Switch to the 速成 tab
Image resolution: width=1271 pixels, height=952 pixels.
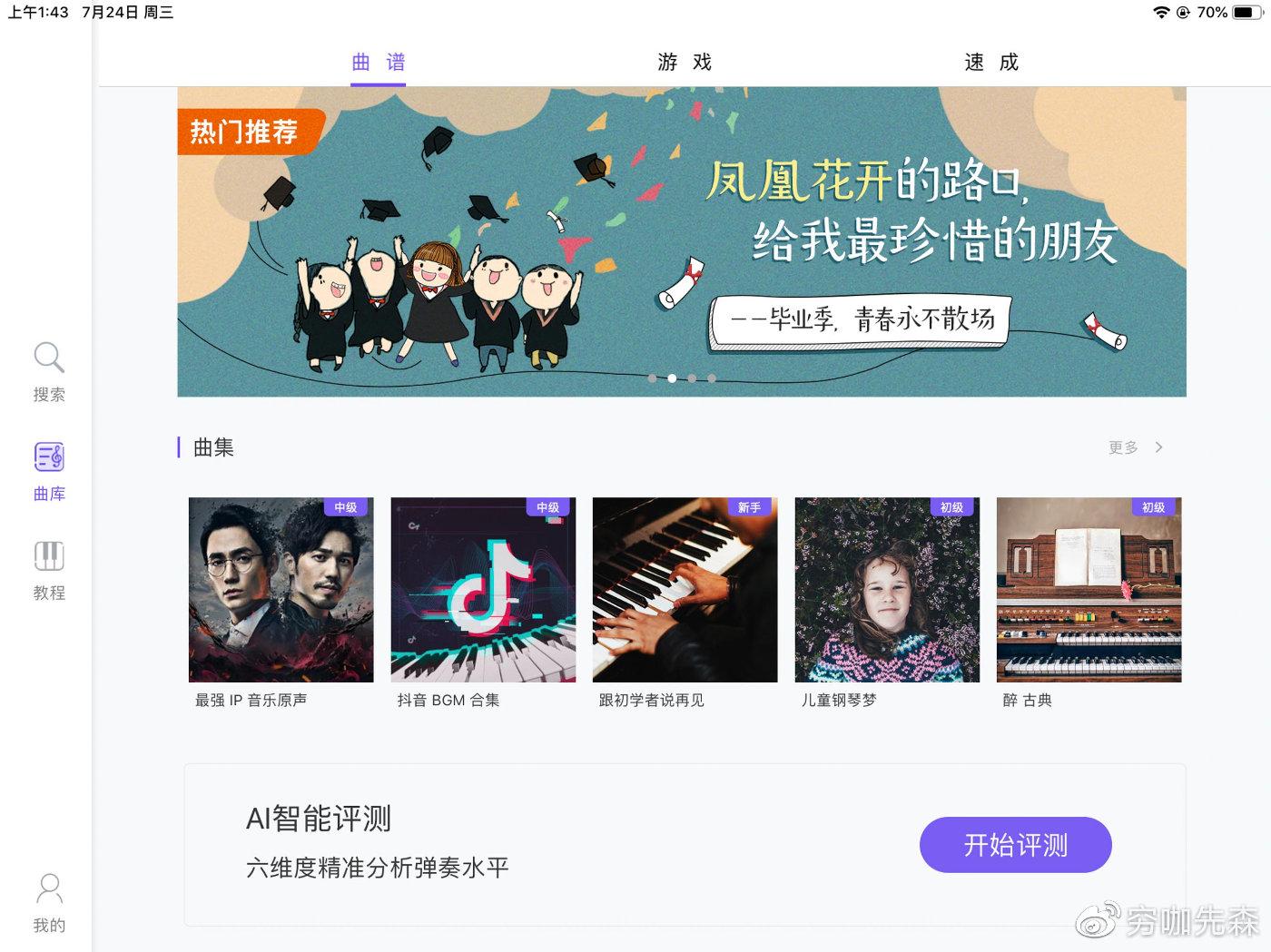point(991,62)
